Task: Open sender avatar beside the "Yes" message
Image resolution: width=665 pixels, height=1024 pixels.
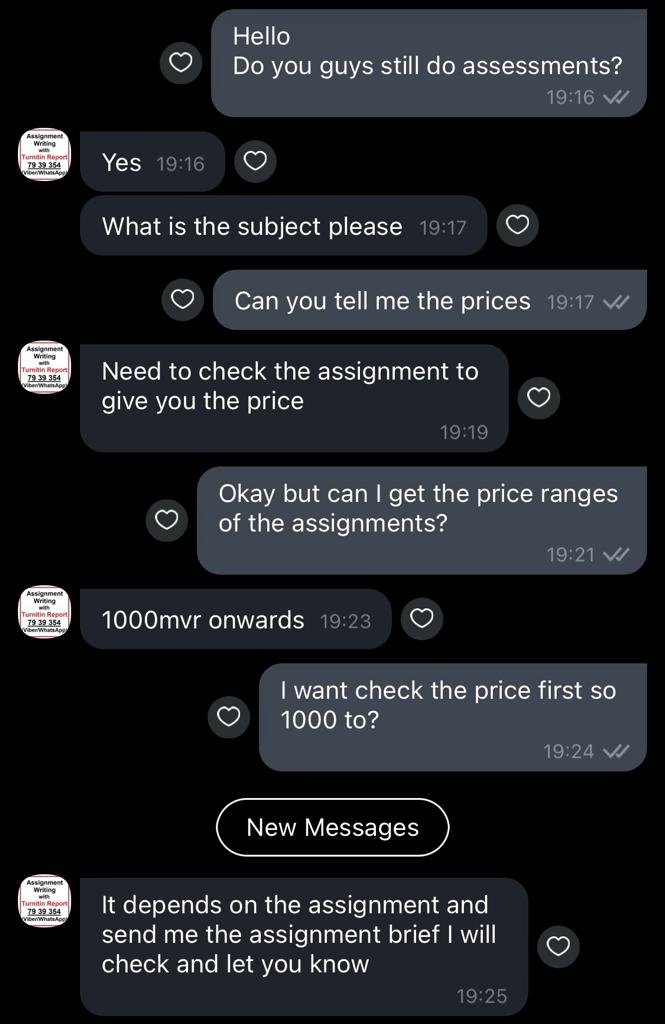Action: click(x=44, y=156)
